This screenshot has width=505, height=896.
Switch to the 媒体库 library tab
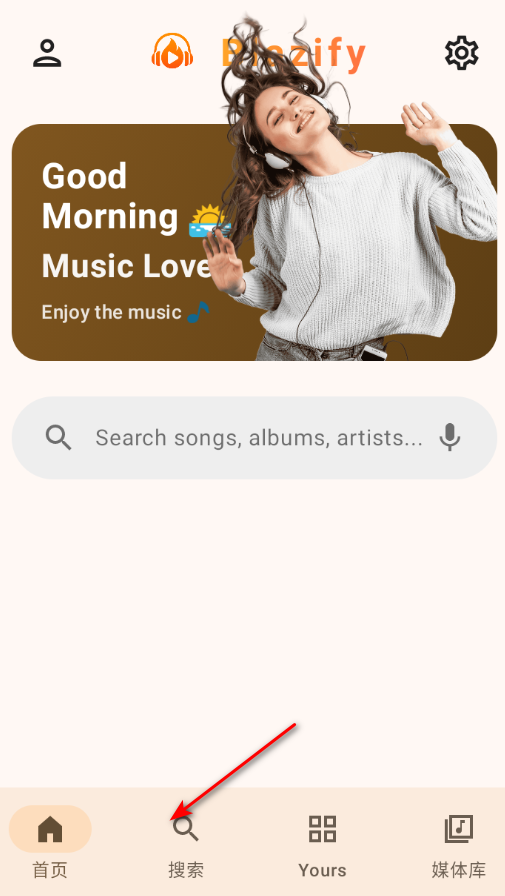[459, 842]
